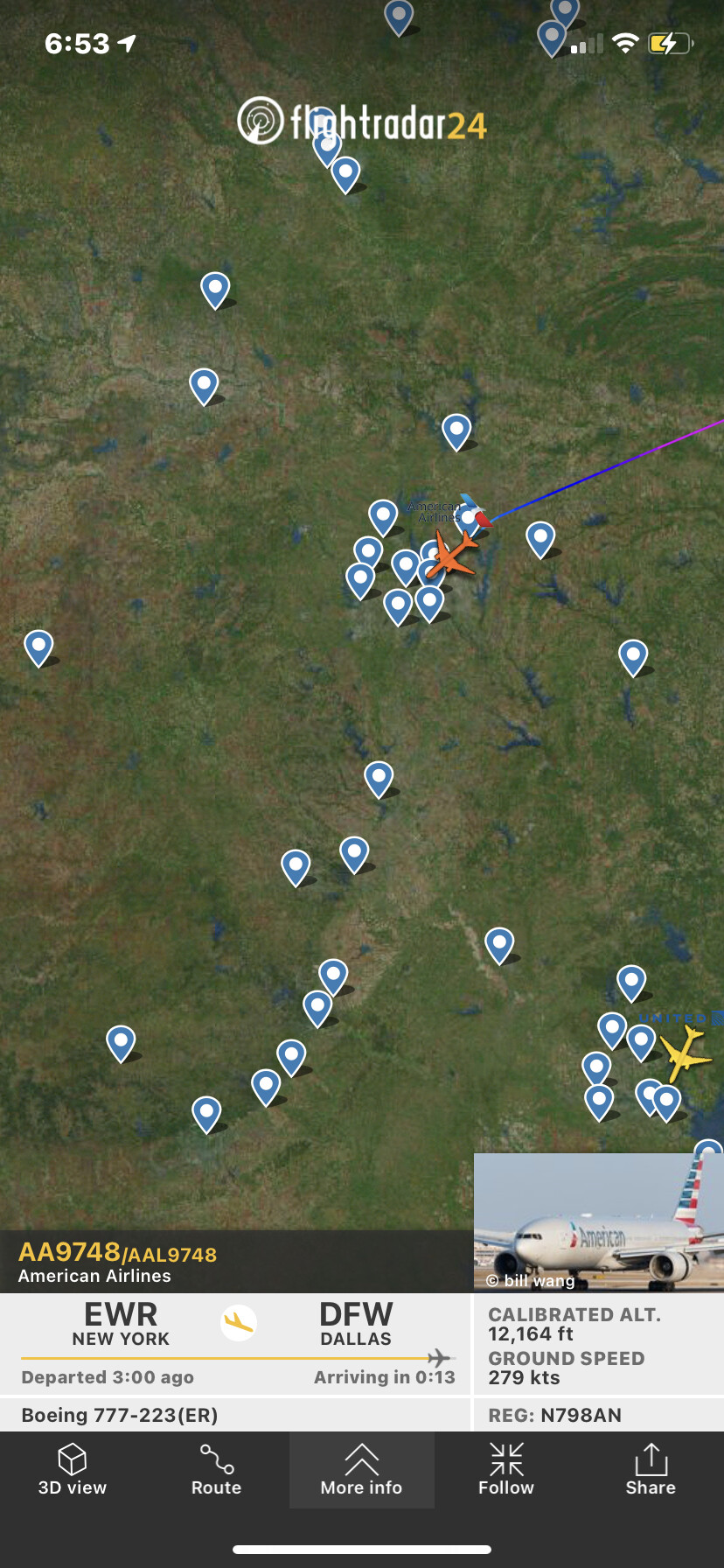
Task: Share this flight
Action: [x=651, y=1470]
